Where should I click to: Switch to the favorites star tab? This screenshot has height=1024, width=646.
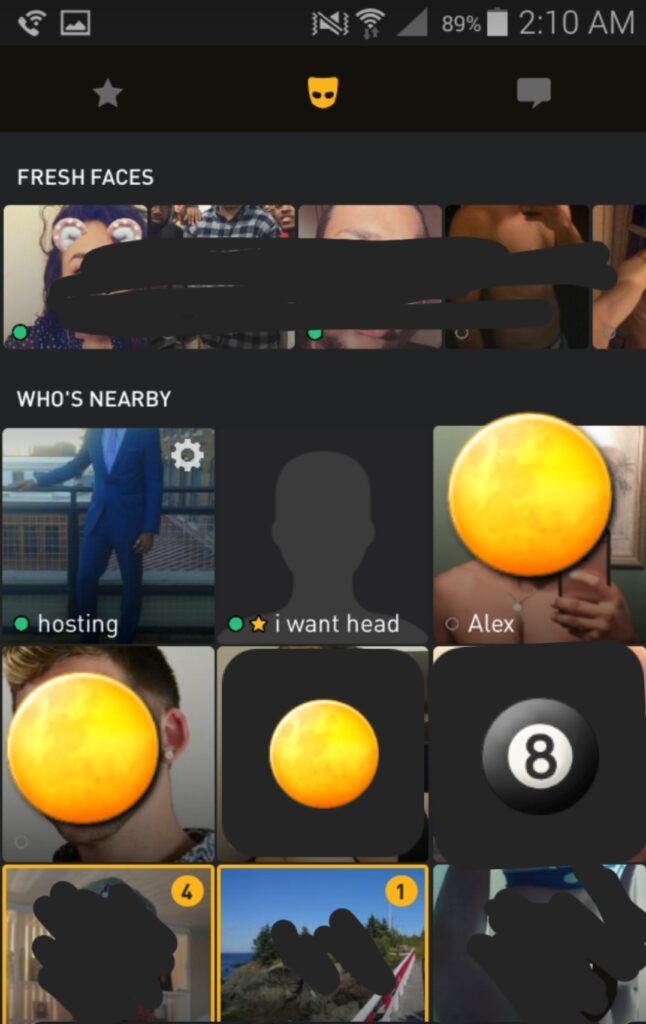coord(107,94)
